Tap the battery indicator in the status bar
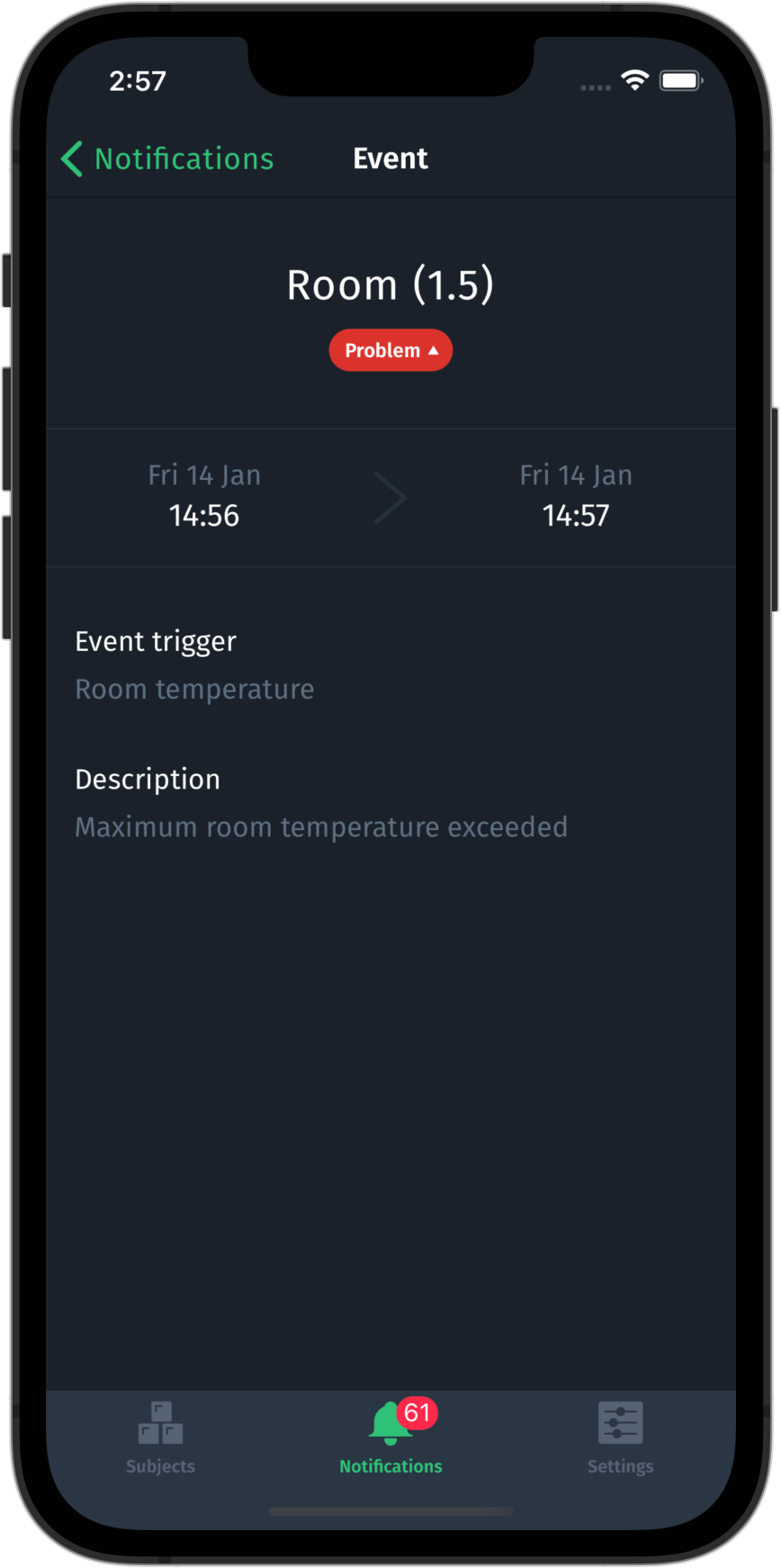Viewport: 781px width, 1568px height. [x=681, y=80]
